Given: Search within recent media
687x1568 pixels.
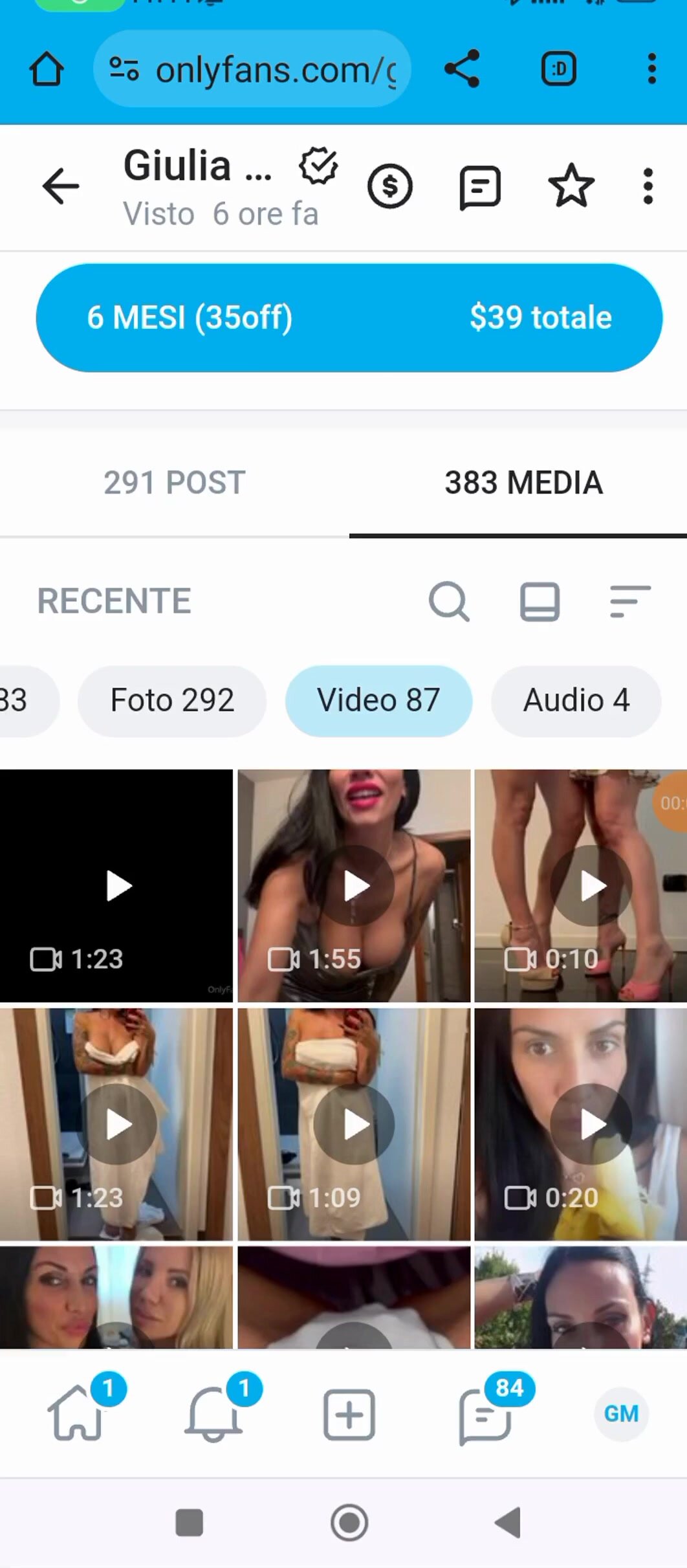Looking at the screenshot, I should [449, 602].
